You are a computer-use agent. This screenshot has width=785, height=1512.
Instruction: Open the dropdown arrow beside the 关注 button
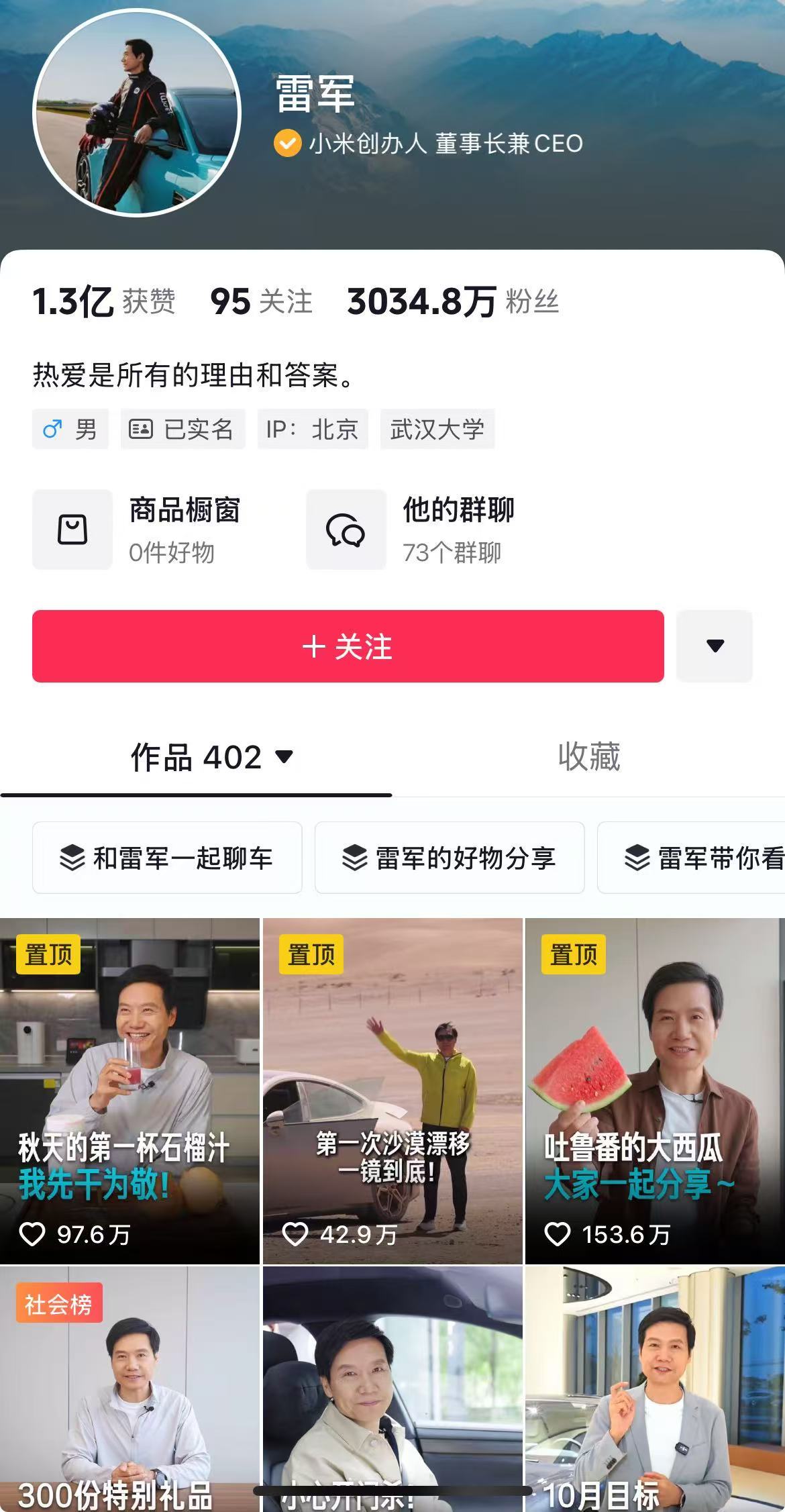coord(715,646)
